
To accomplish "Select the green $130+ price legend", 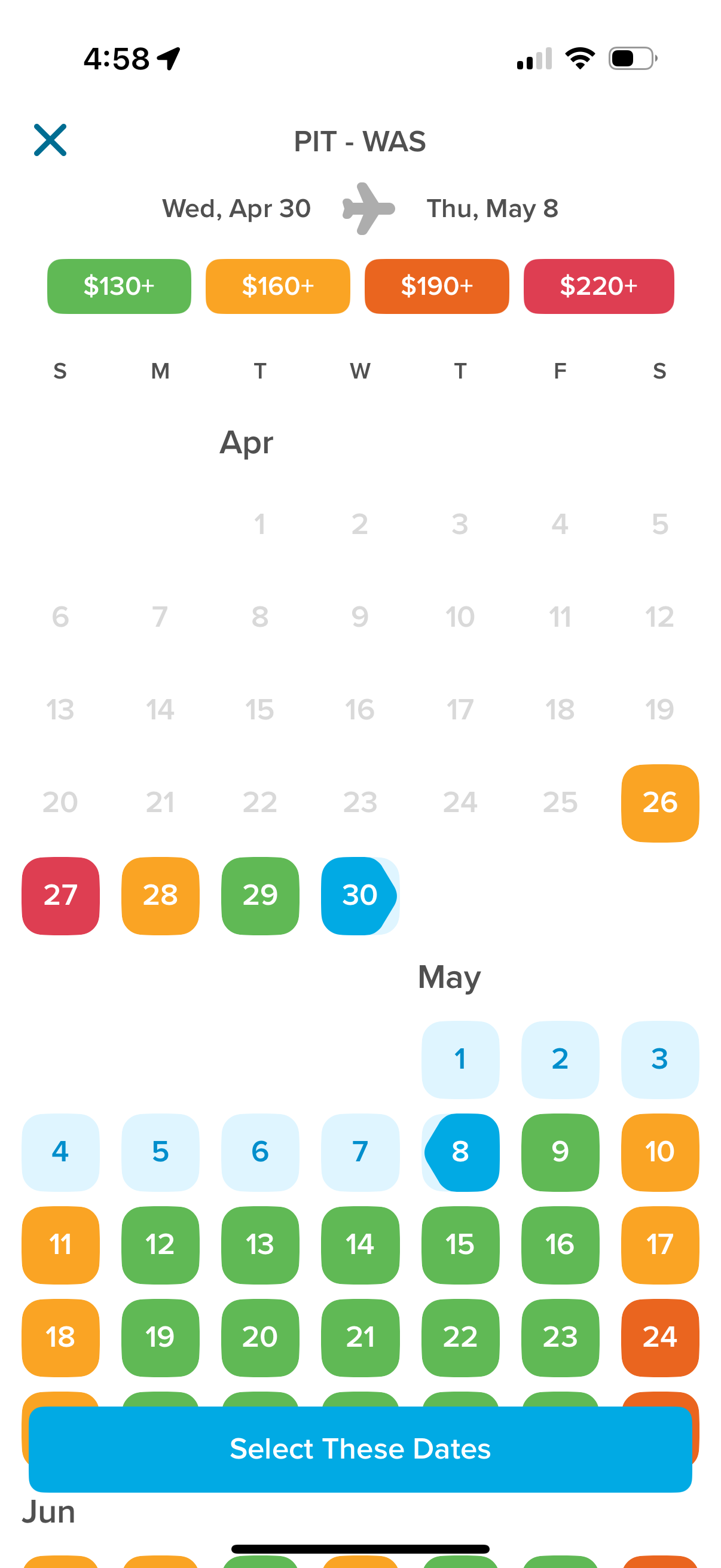I will pos(118,286).
